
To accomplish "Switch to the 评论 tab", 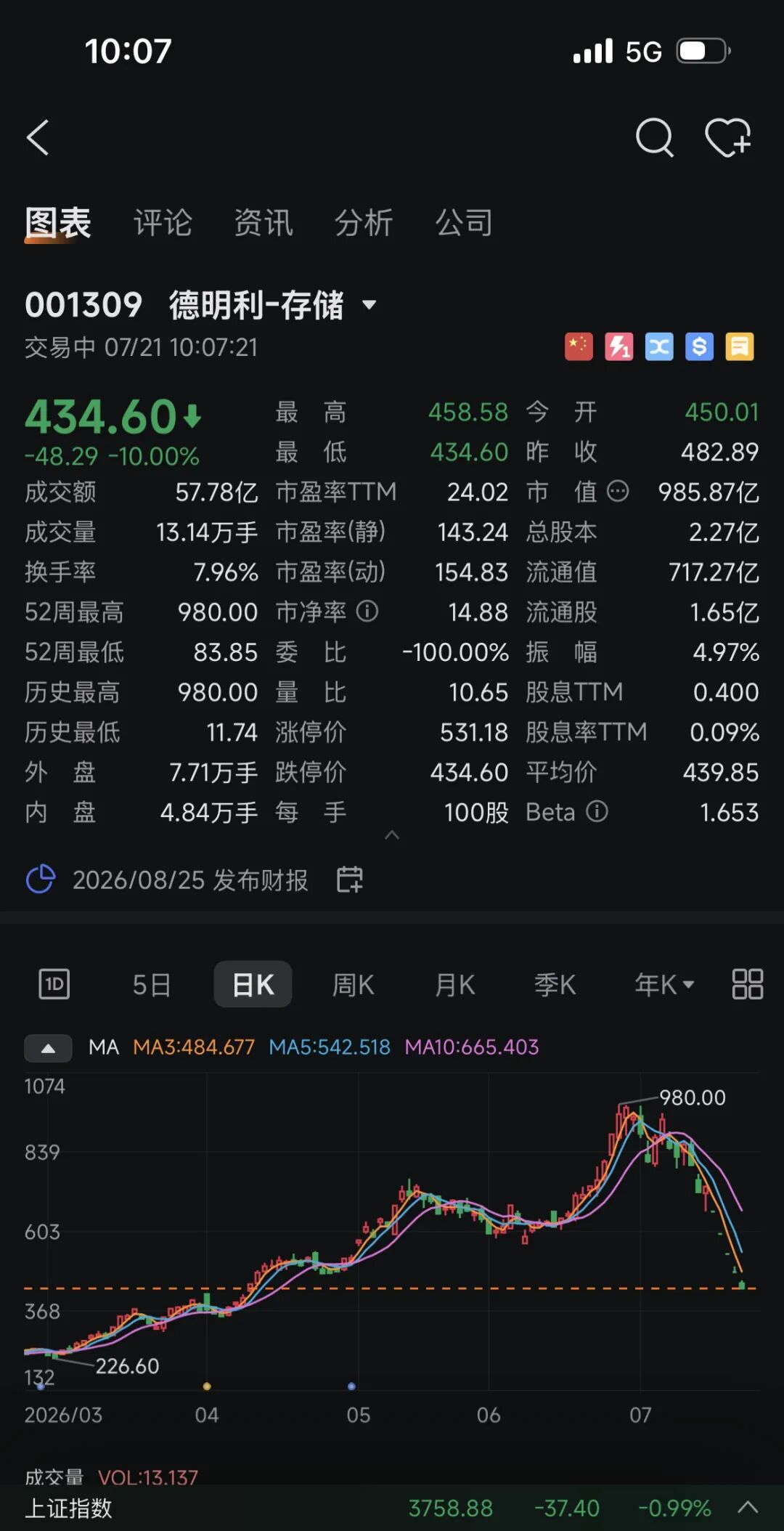I will [x=163, y=222].
